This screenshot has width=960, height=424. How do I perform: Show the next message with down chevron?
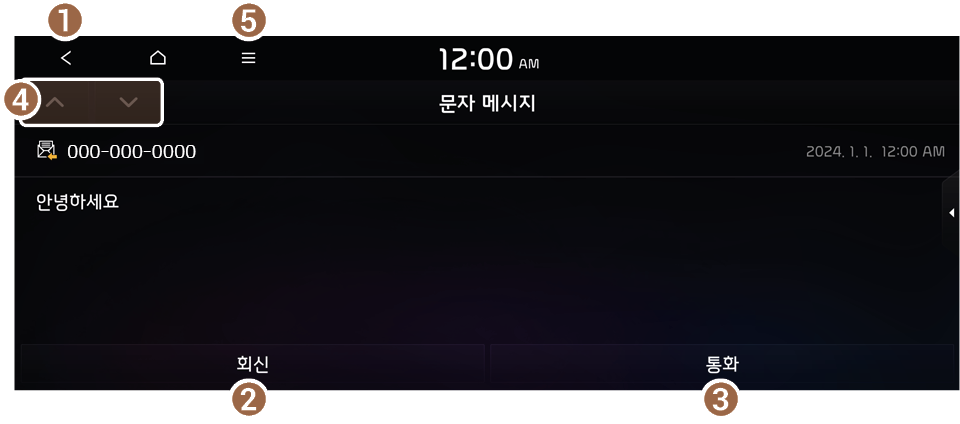128,102
